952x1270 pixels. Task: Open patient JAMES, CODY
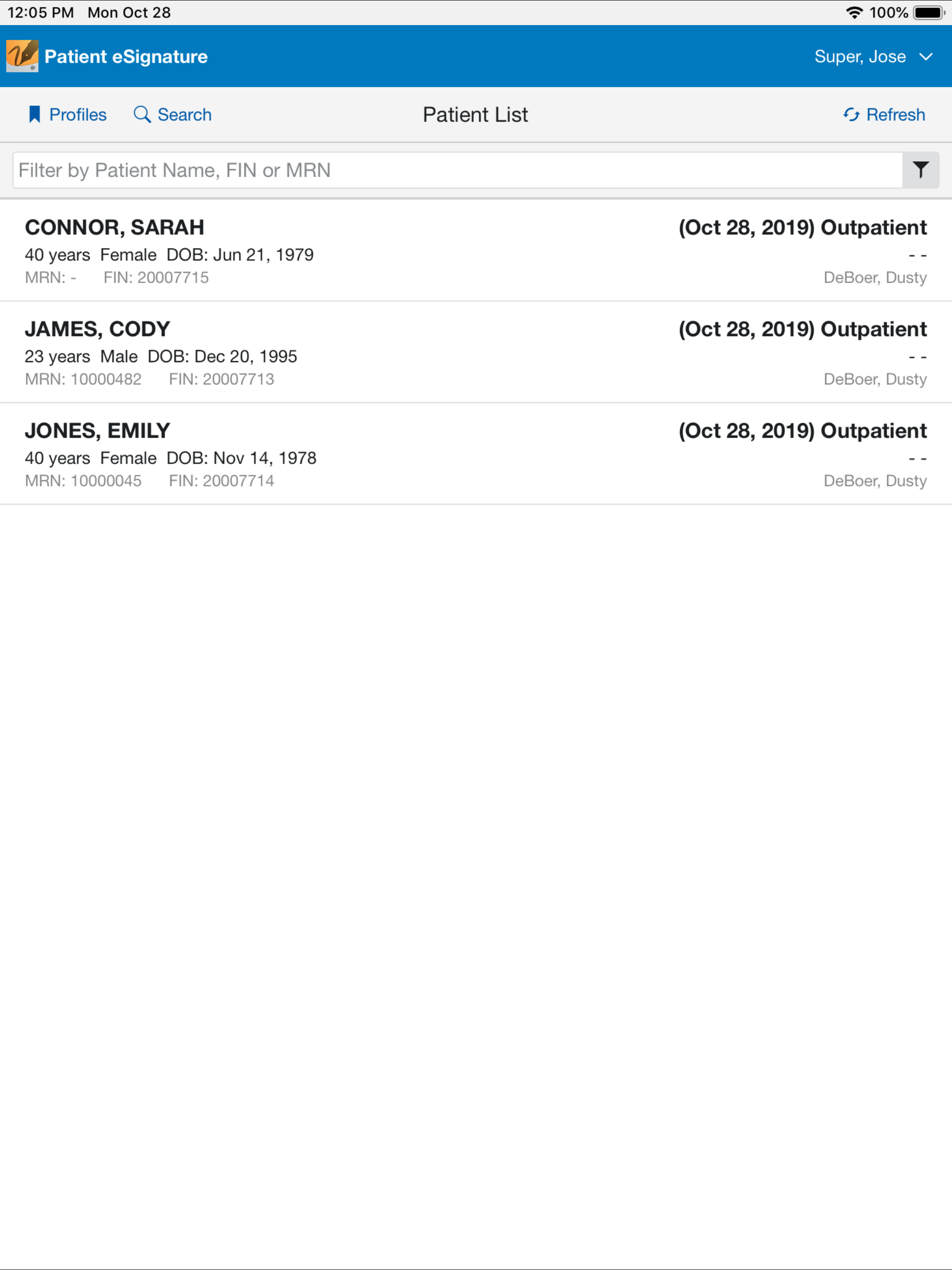(x=476, y=352)
